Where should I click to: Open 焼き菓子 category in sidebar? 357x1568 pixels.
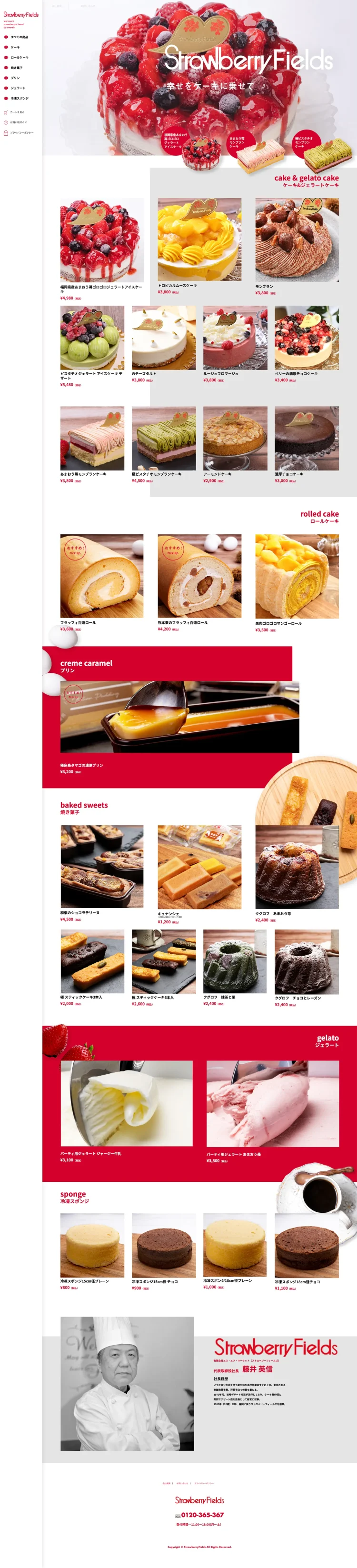click(16, 68)
